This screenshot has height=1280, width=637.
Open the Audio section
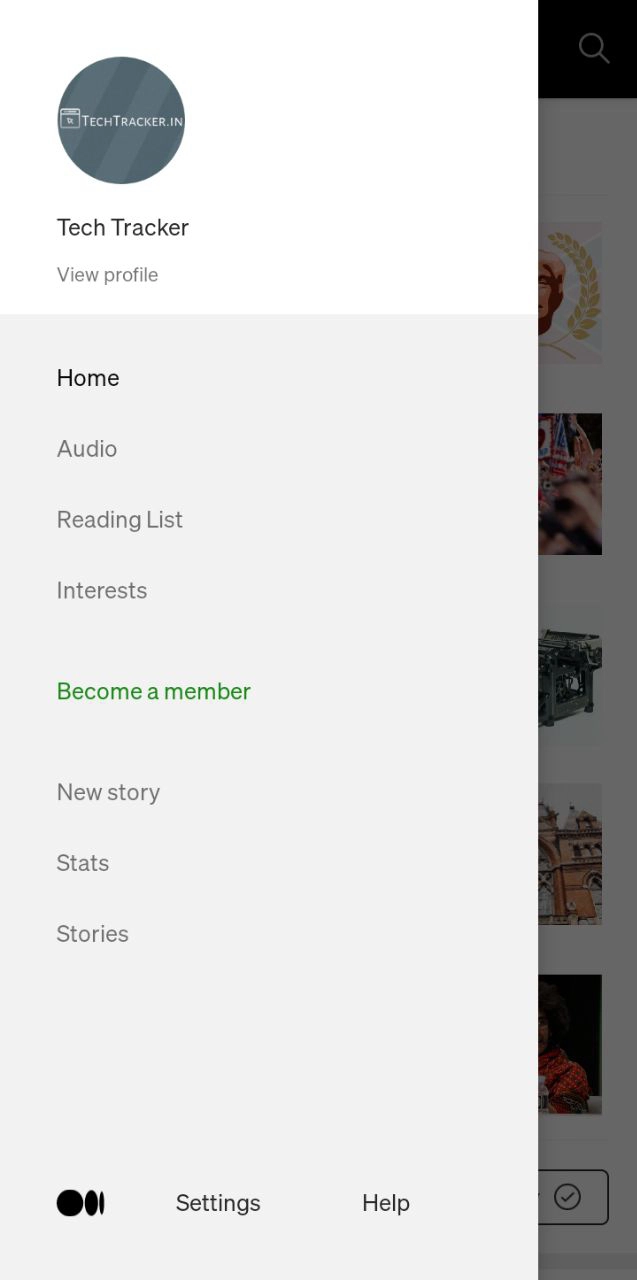point(87,449)
